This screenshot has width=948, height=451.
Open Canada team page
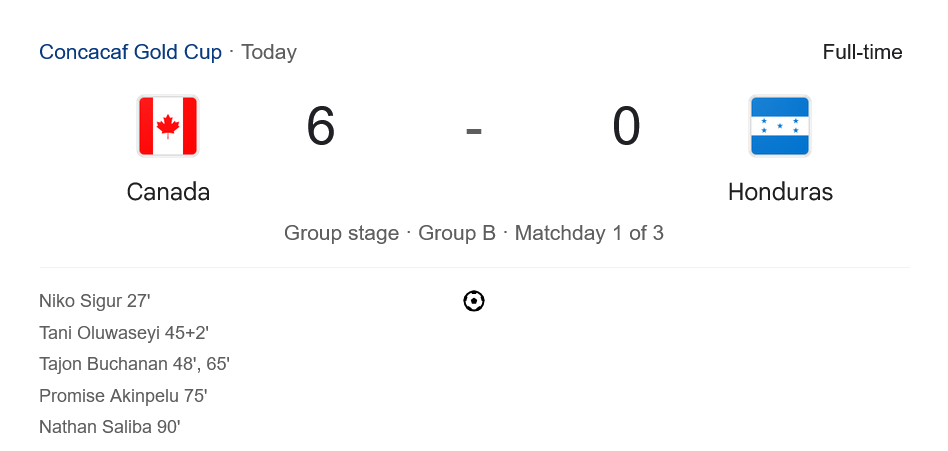point(168,191)
